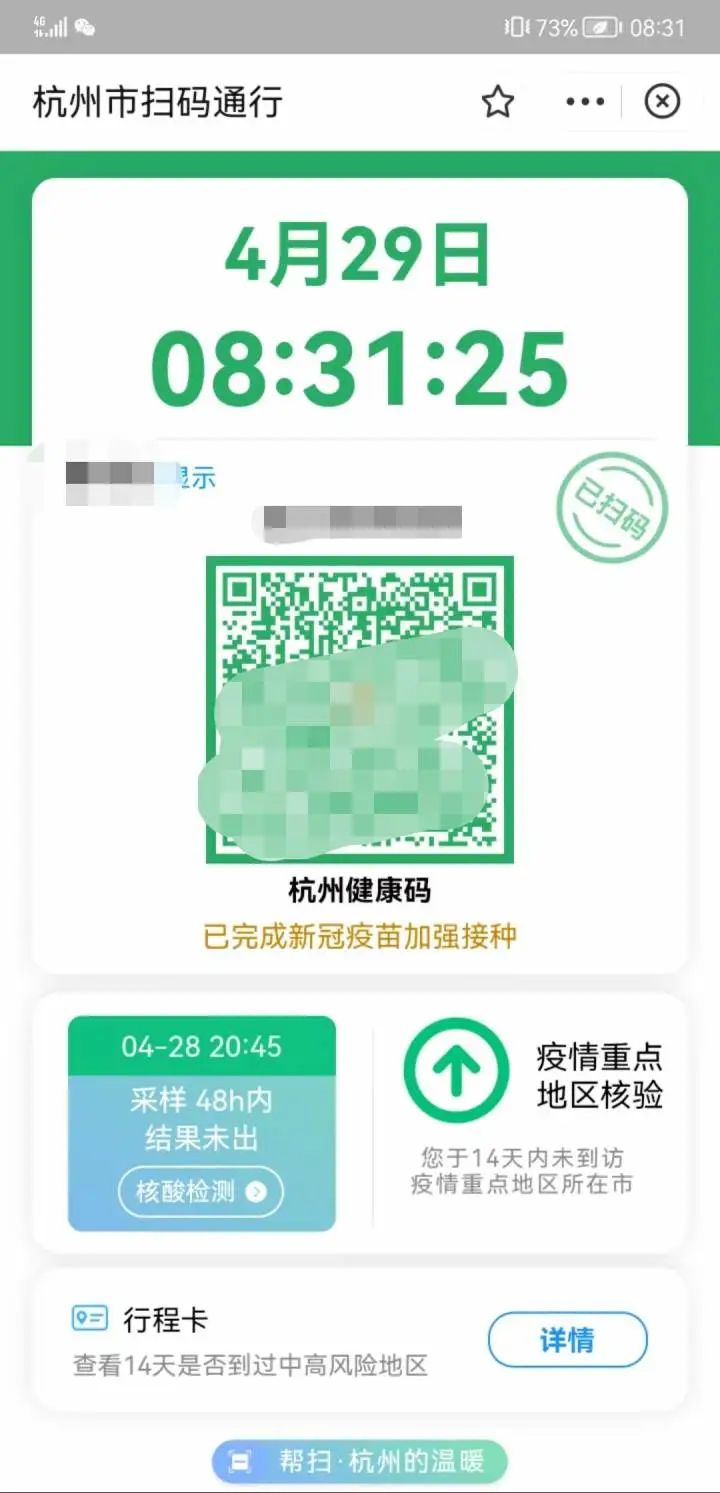Close the mini program
This screenshot has height=1493, width=720.
(x=662, y=102)
